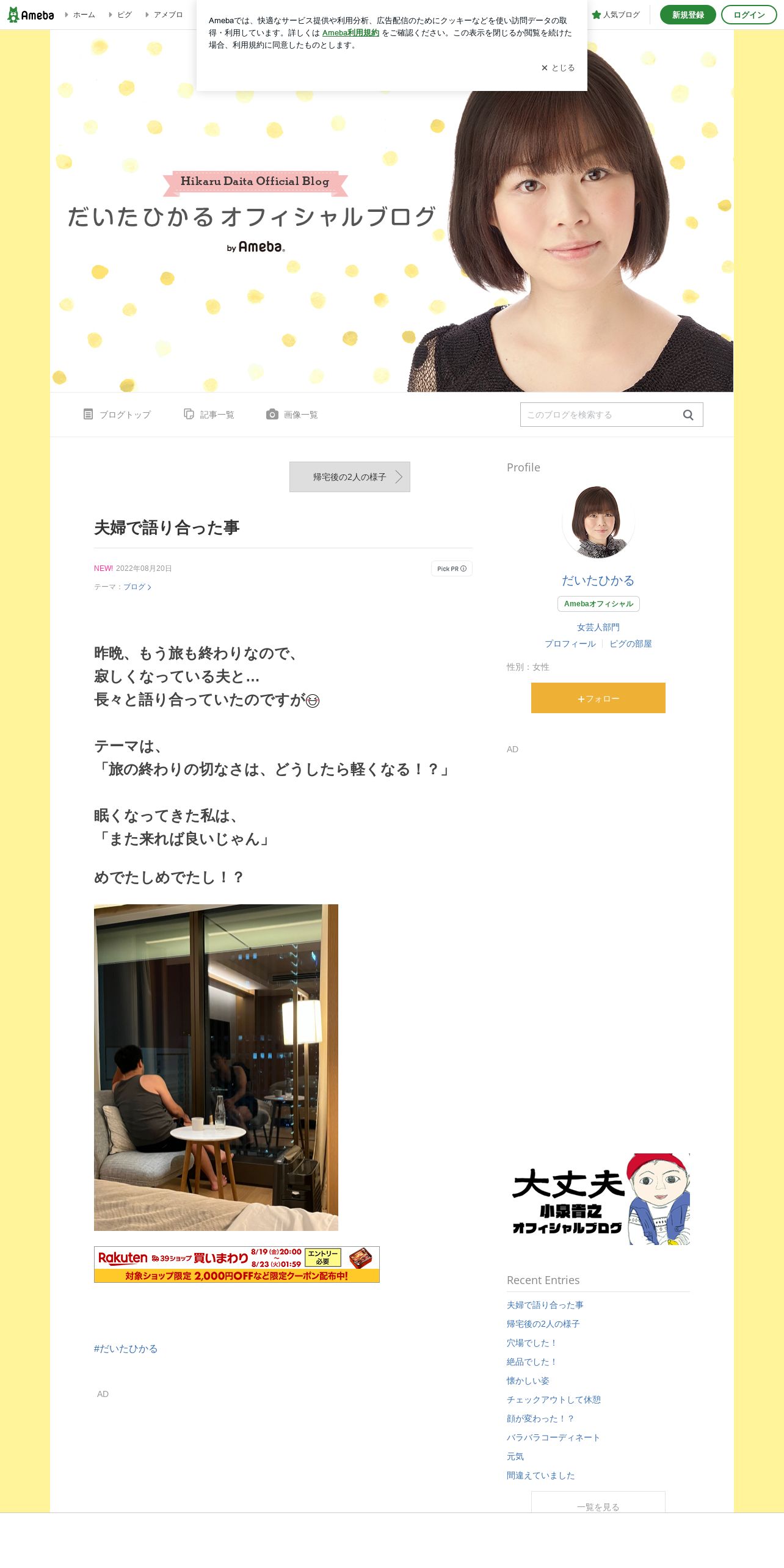Open the ブログトップ tab
Image resolution: width=784 pixels, height=1568 pixels.
pyautogui.click(x=117, y=415)
